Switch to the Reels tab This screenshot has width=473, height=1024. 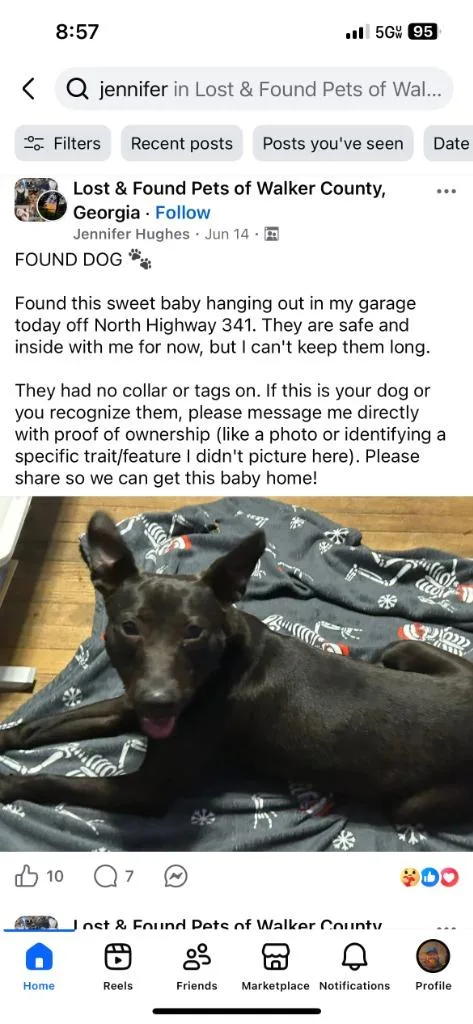coord(118,966)
